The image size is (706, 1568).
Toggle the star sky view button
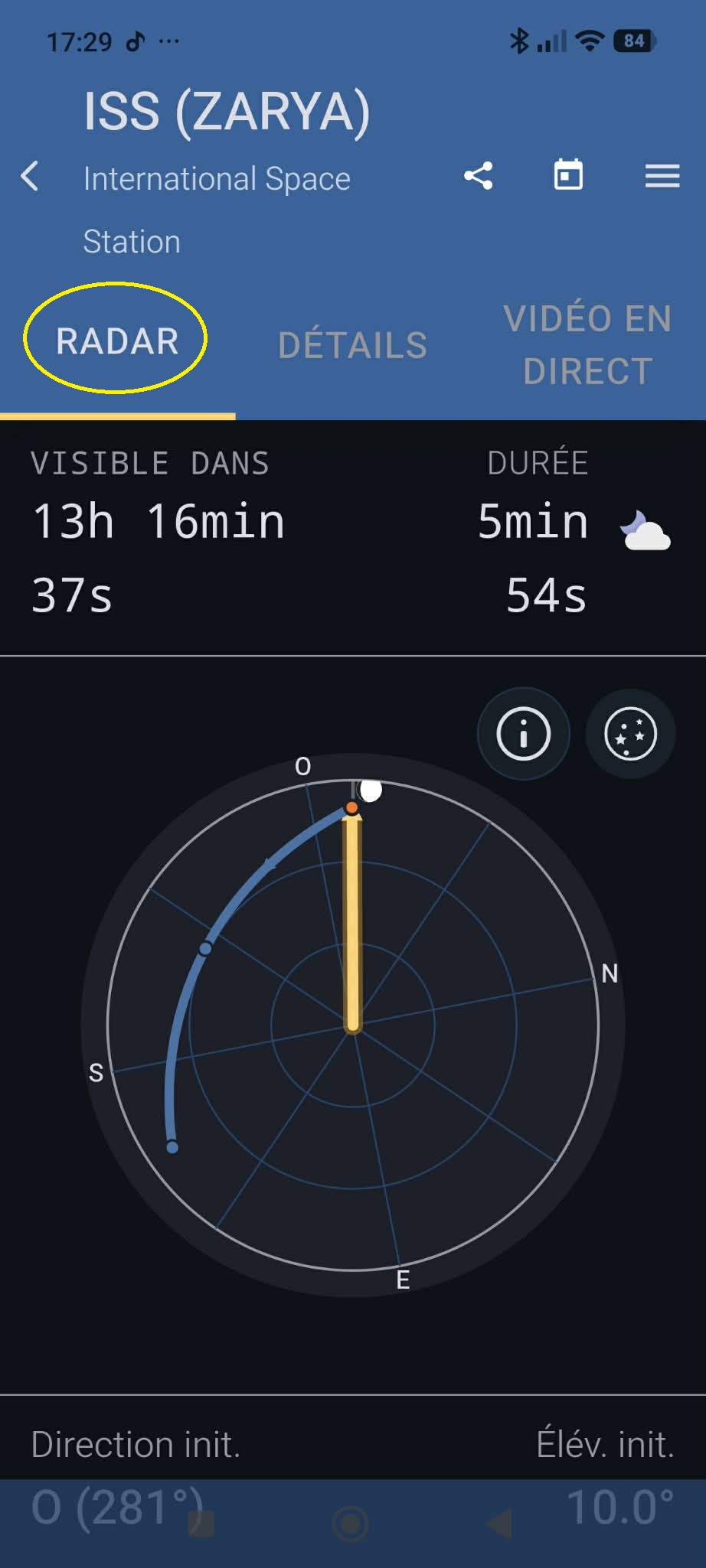tap(630, 735)
